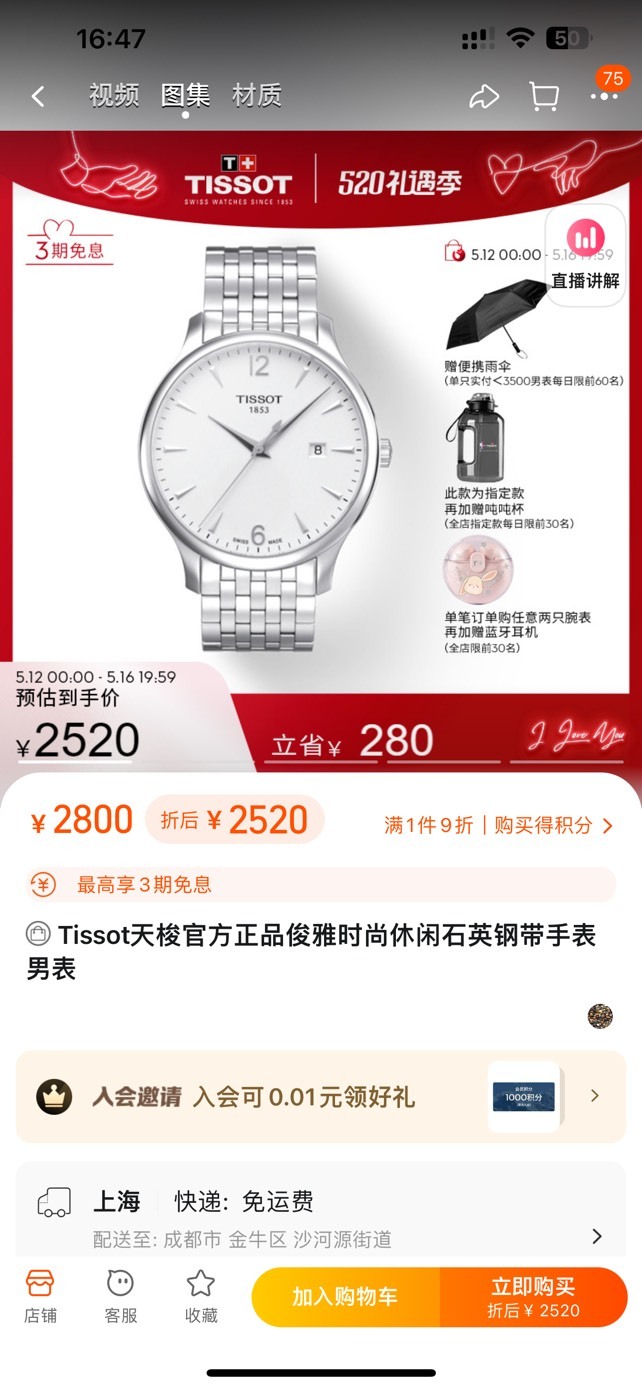The image size is (642, 1389).
Task: Switch to the 视频 tab
Action: click(x=114, y=96)
